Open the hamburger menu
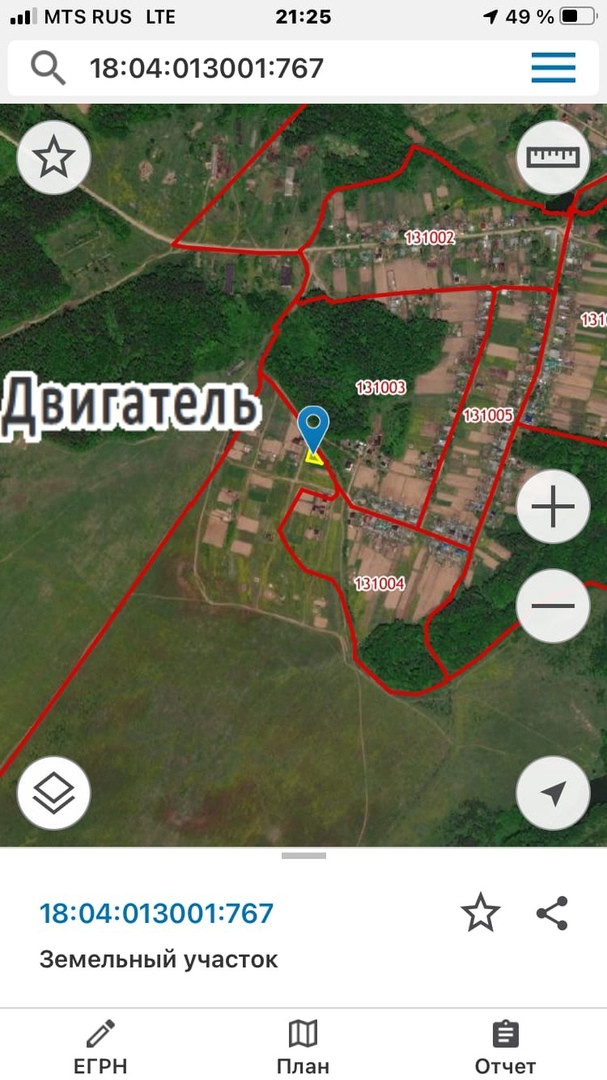Screen dimensions: 607x1080 (553, 68)
